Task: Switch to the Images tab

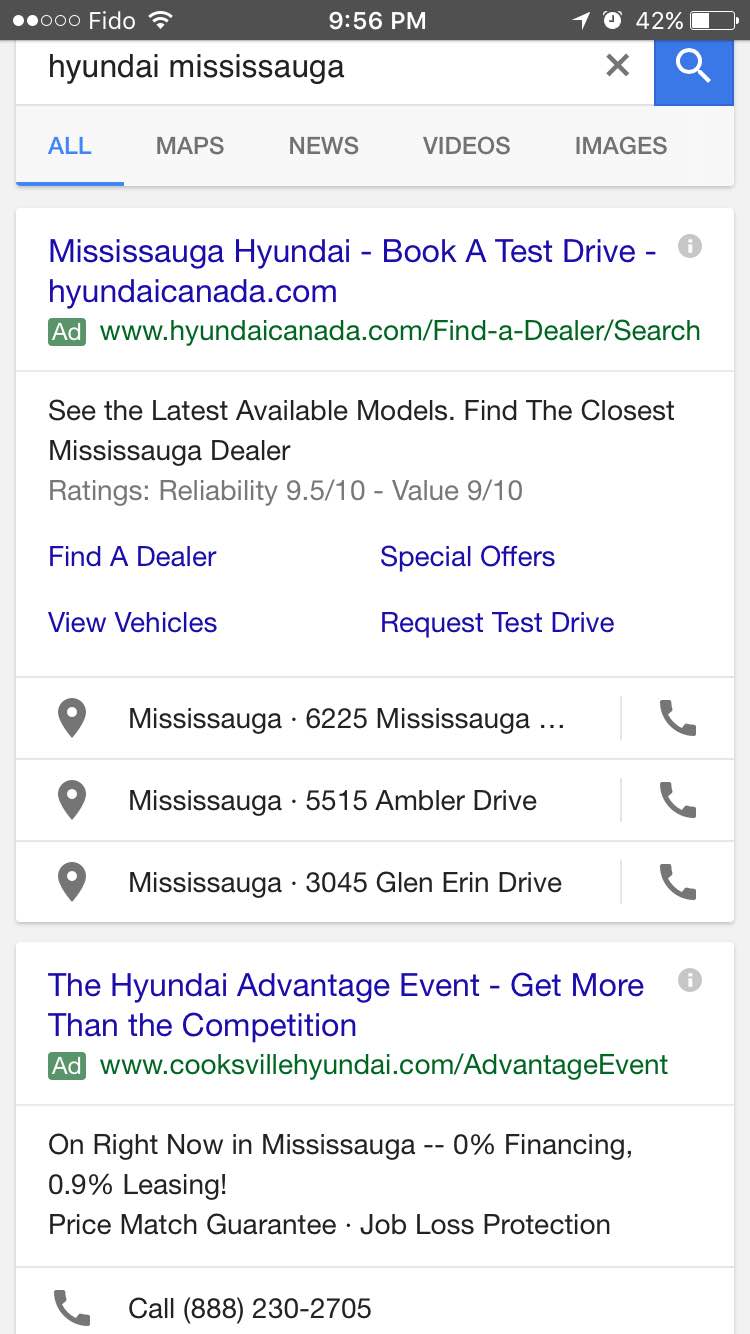Action: tap(620, 146)
